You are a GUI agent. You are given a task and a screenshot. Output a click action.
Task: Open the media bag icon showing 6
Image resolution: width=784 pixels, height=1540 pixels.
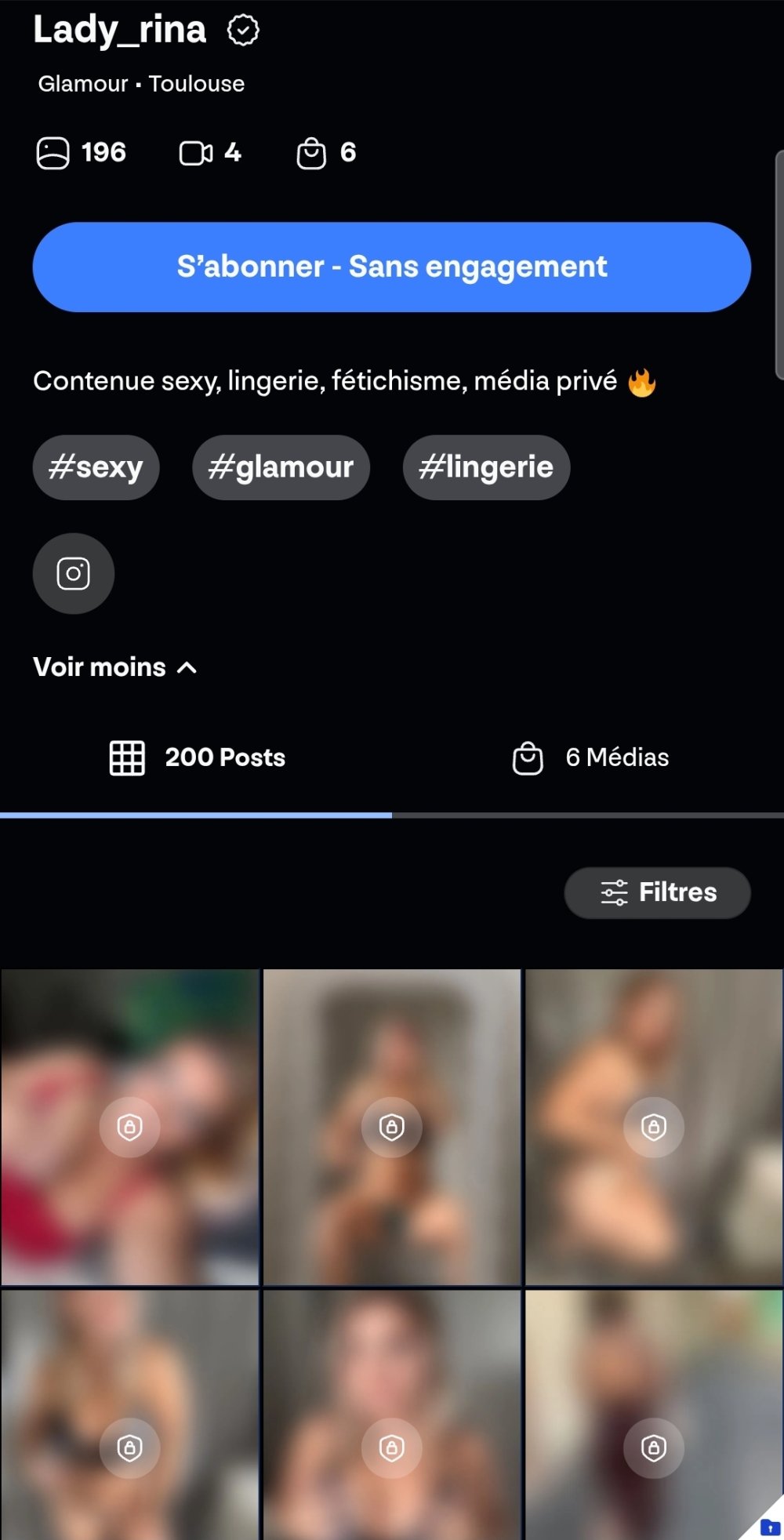[x=313, y=152]
